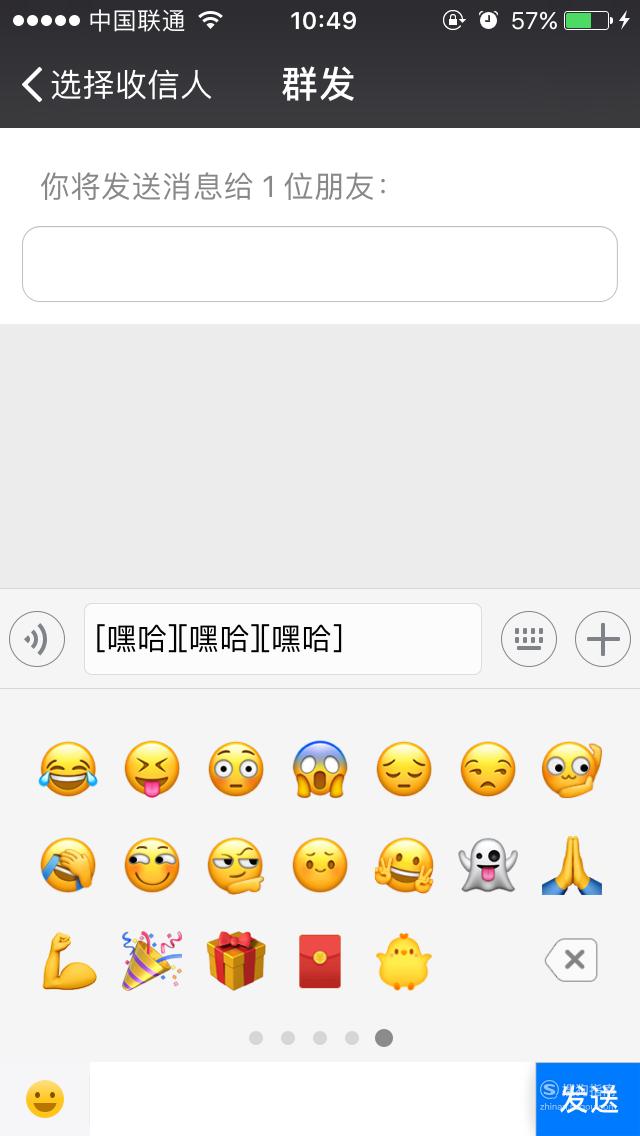Switch to the text keyboard
Image resolution: width=640 pixels, height=1136 pixels.
coord(529,639)
